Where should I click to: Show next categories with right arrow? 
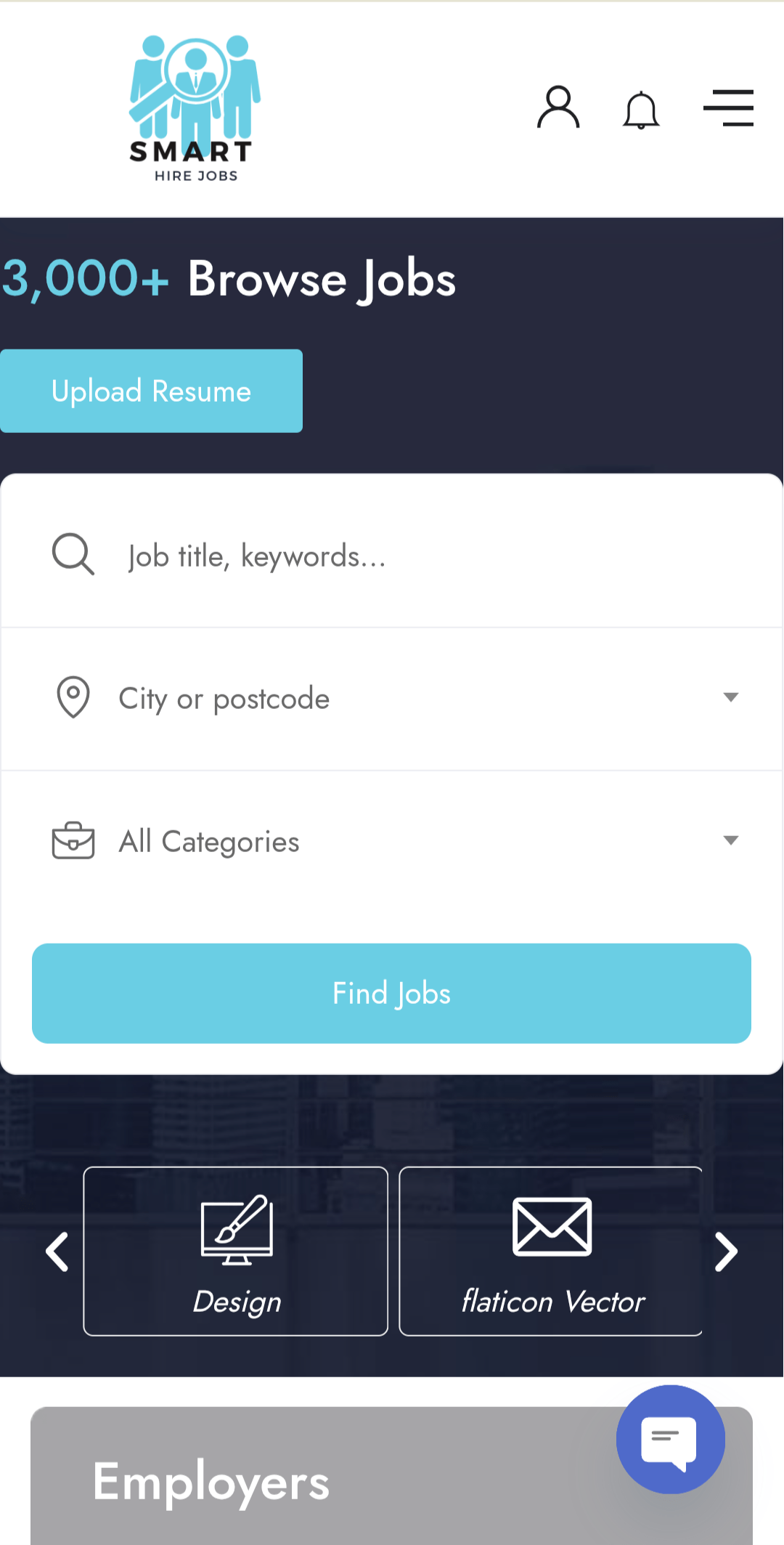pyautogui.click(x=726, y=1252)
